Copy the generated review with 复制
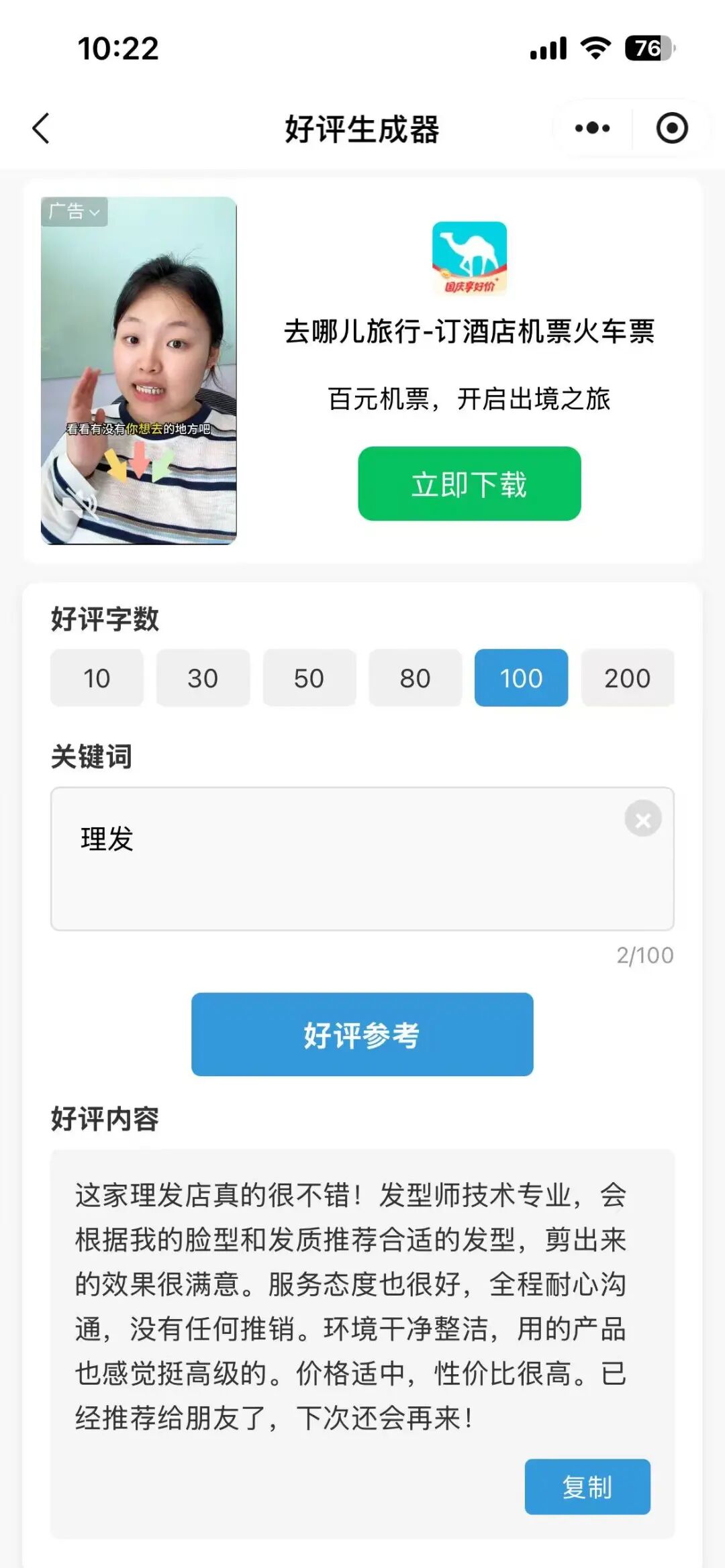 coord(587,1487)
